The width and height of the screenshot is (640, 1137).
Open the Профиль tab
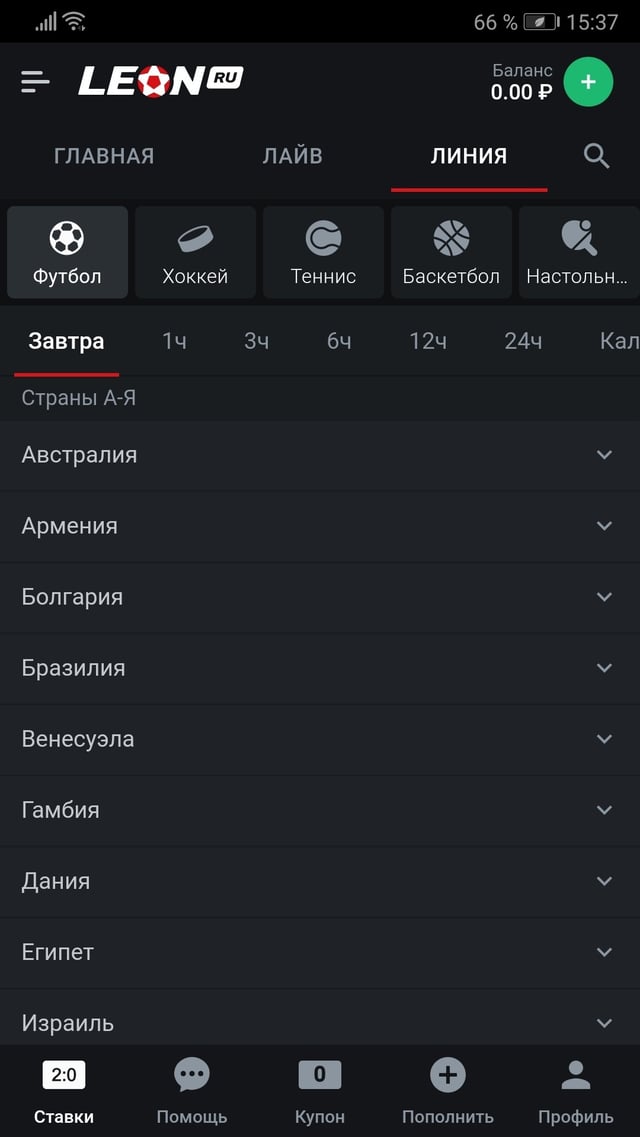[576, 1092]
